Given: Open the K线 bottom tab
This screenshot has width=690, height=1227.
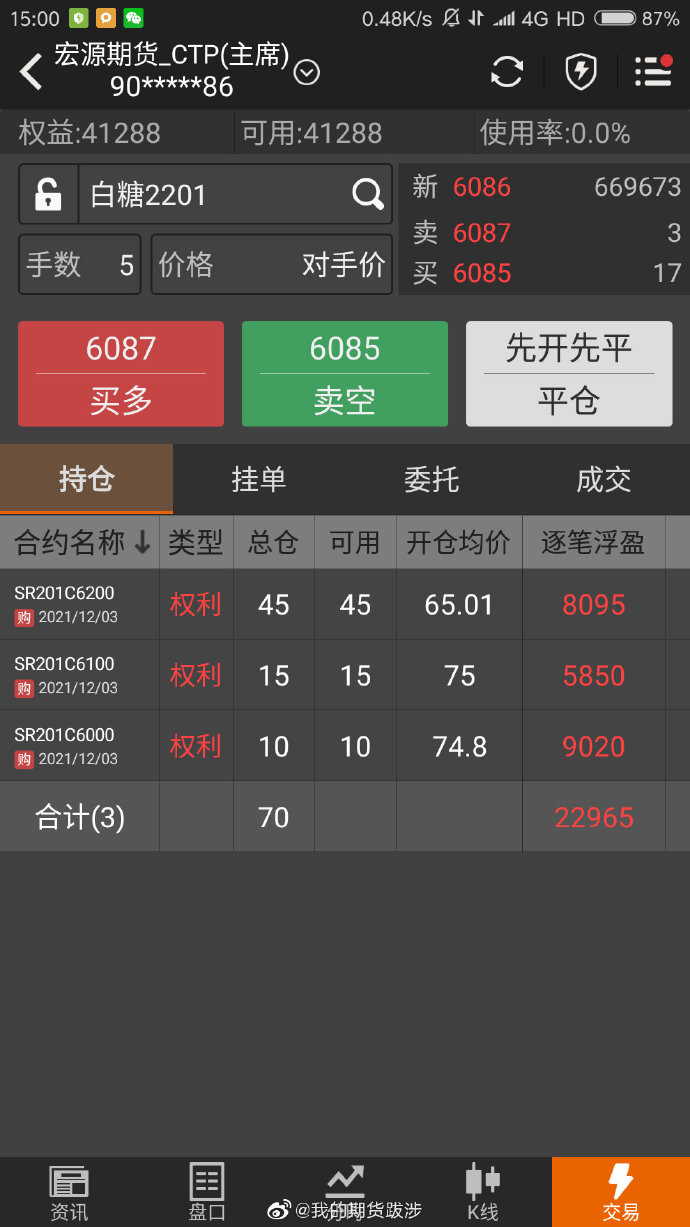Looking at the screenshot, I should click(482, 1192).
